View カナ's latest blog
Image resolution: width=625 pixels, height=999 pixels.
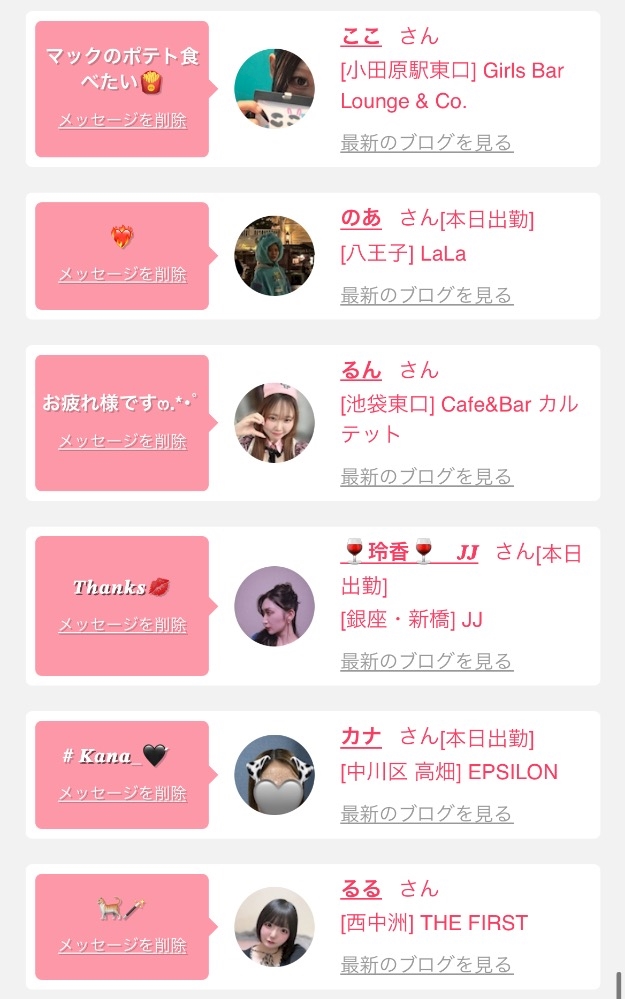[426, 814]
